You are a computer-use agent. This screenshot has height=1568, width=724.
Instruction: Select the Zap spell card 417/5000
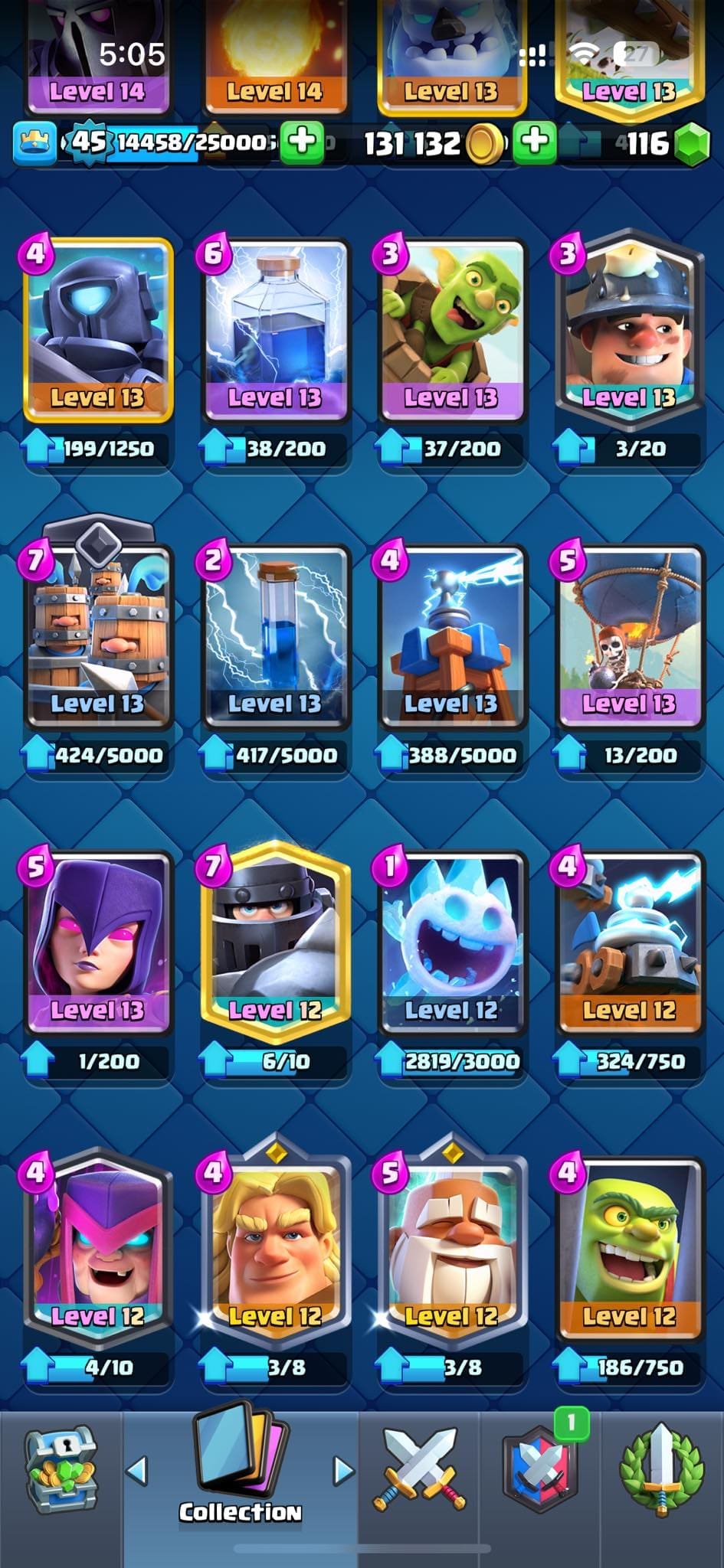pos(274,636)
